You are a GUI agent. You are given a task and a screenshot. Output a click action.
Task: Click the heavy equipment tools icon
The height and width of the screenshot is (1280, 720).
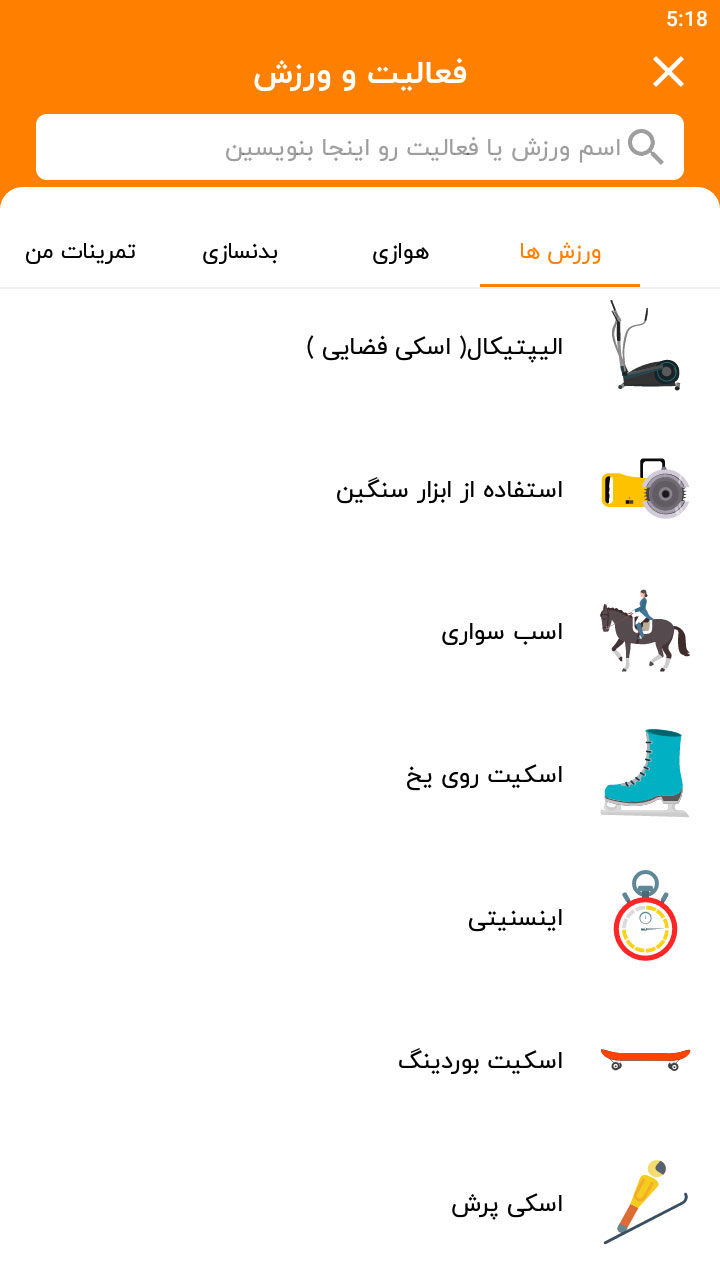[x=645, y=490]
